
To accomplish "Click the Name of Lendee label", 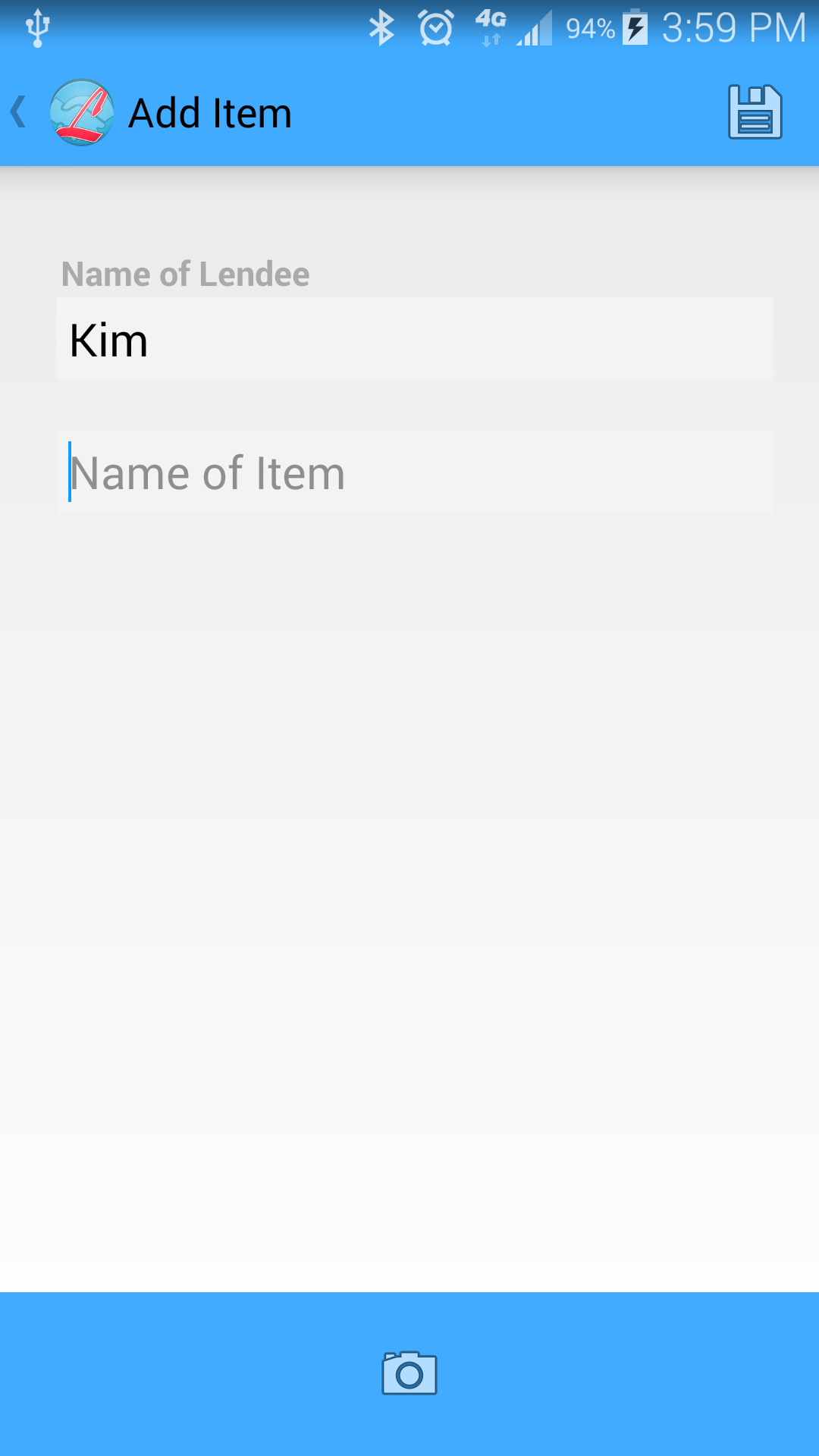I will coord(184,274).
